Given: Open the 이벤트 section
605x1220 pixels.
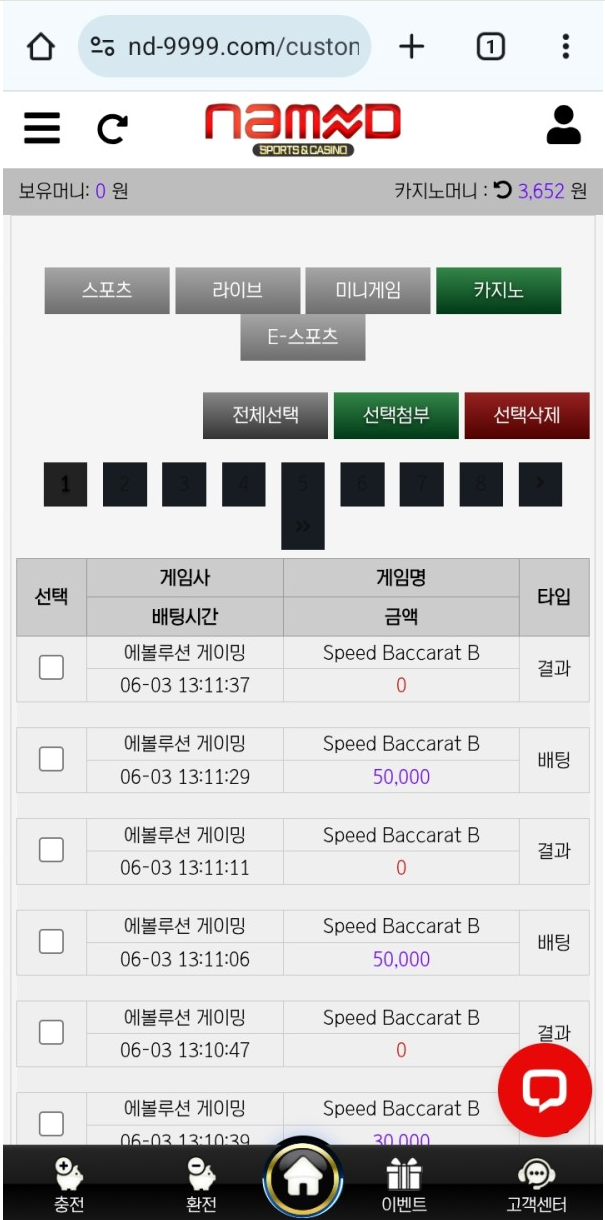Looking at the screenshot, I should point(404,1185).
